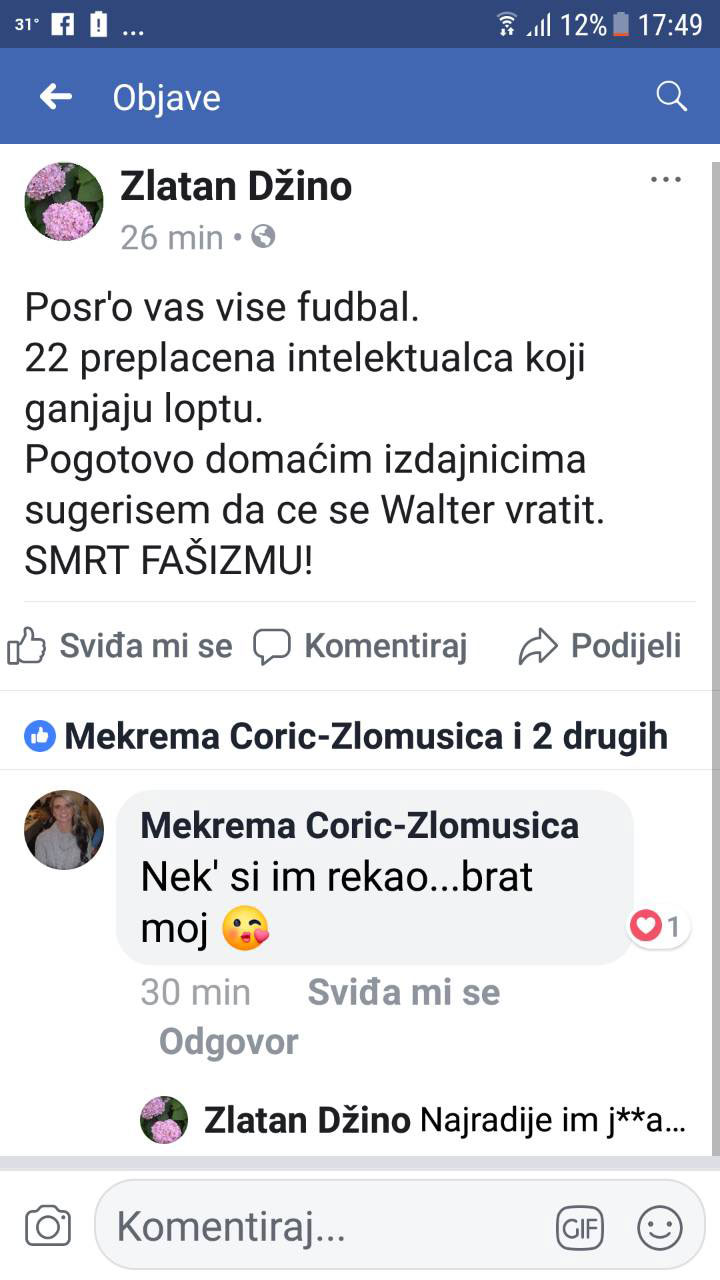Insert a GIF into the comment
720x1280 pixels.
point(581,1228)
